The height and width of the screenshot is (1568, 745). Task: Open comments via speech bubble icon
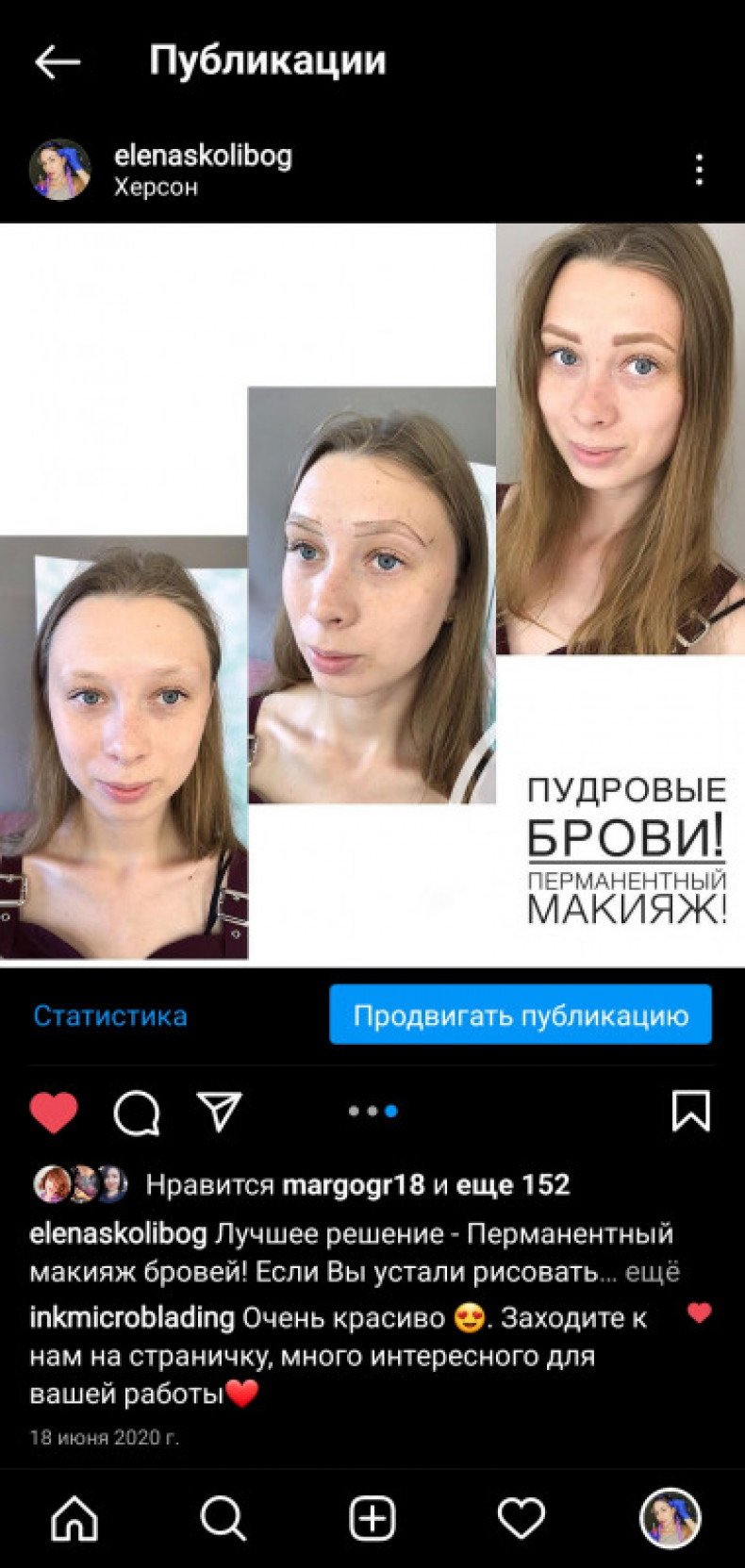[x=137, y=1113]
